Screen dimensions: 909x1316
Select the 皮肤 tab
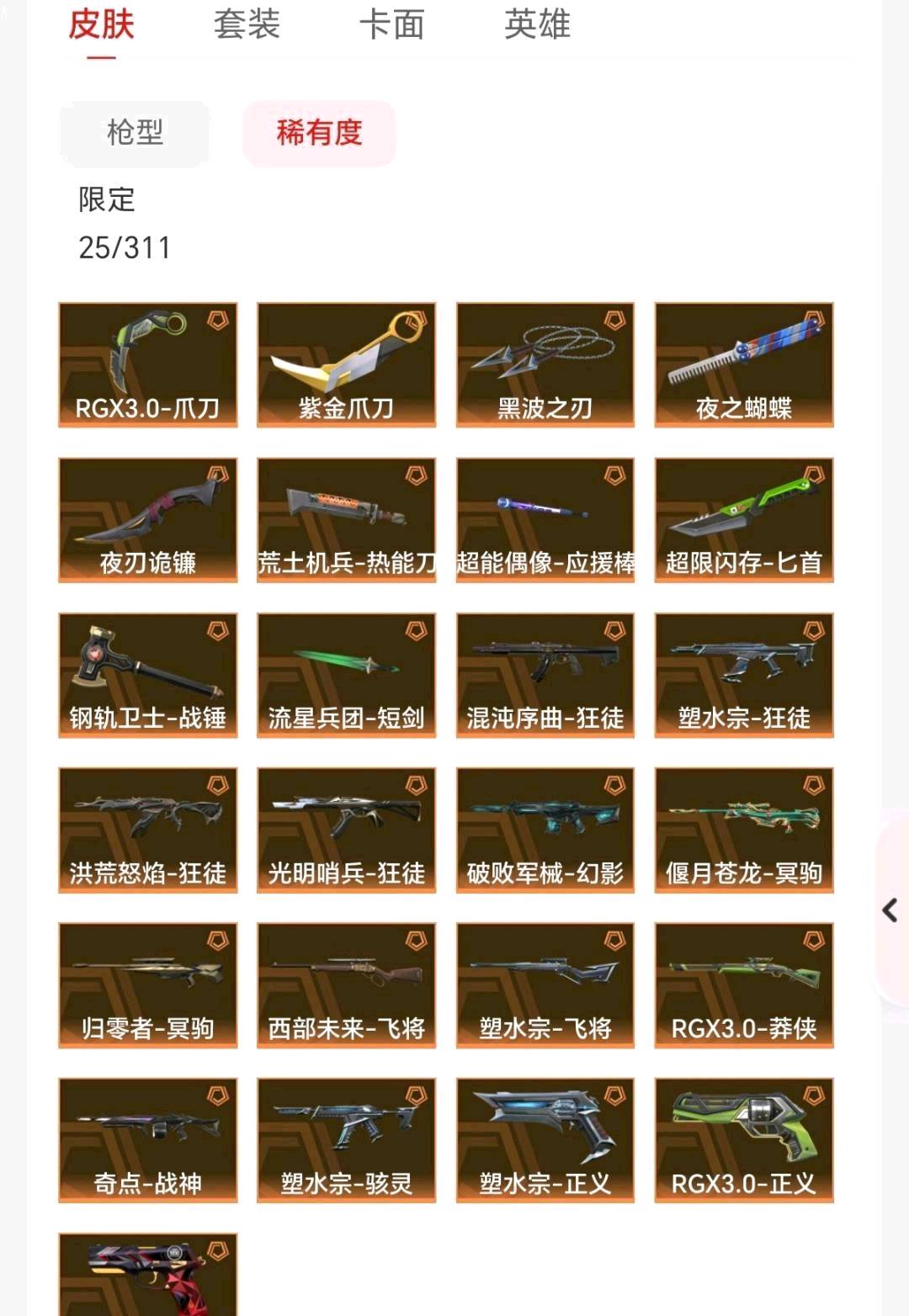point(101,24)
